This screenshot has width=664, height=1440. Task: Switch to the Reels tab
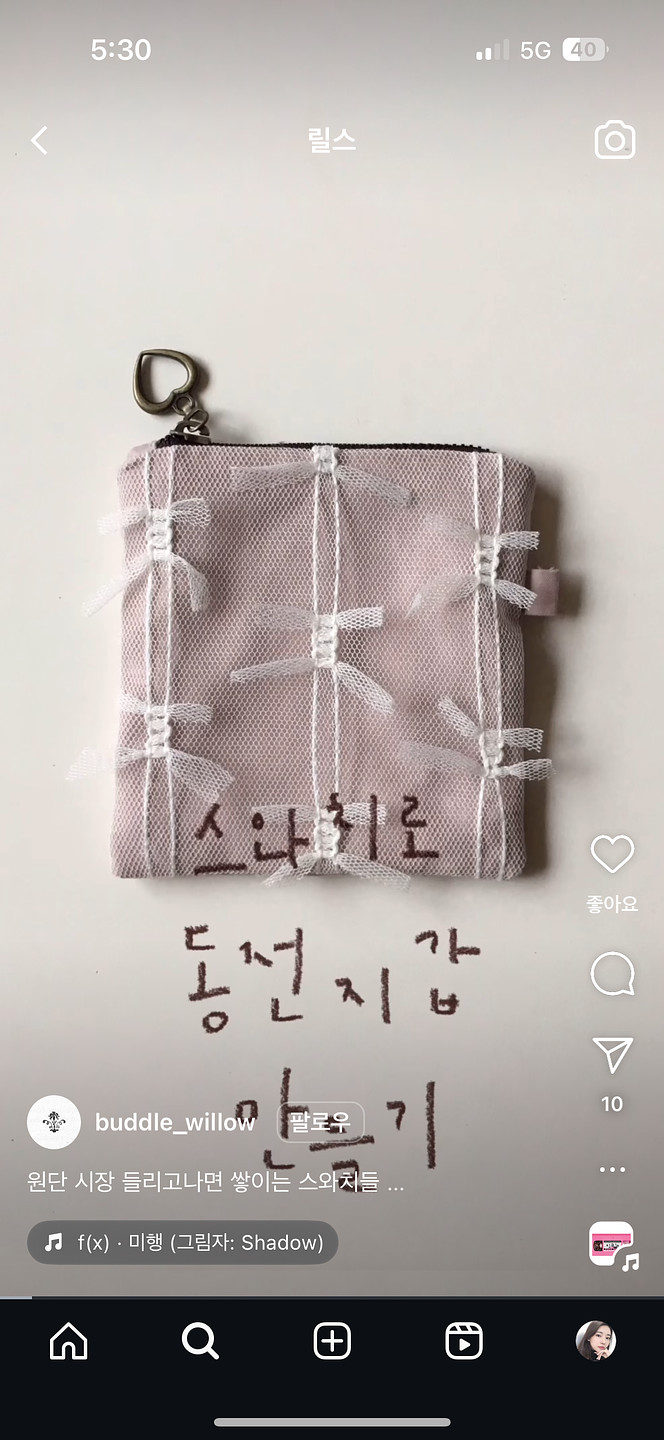[x=464, y=1341]
